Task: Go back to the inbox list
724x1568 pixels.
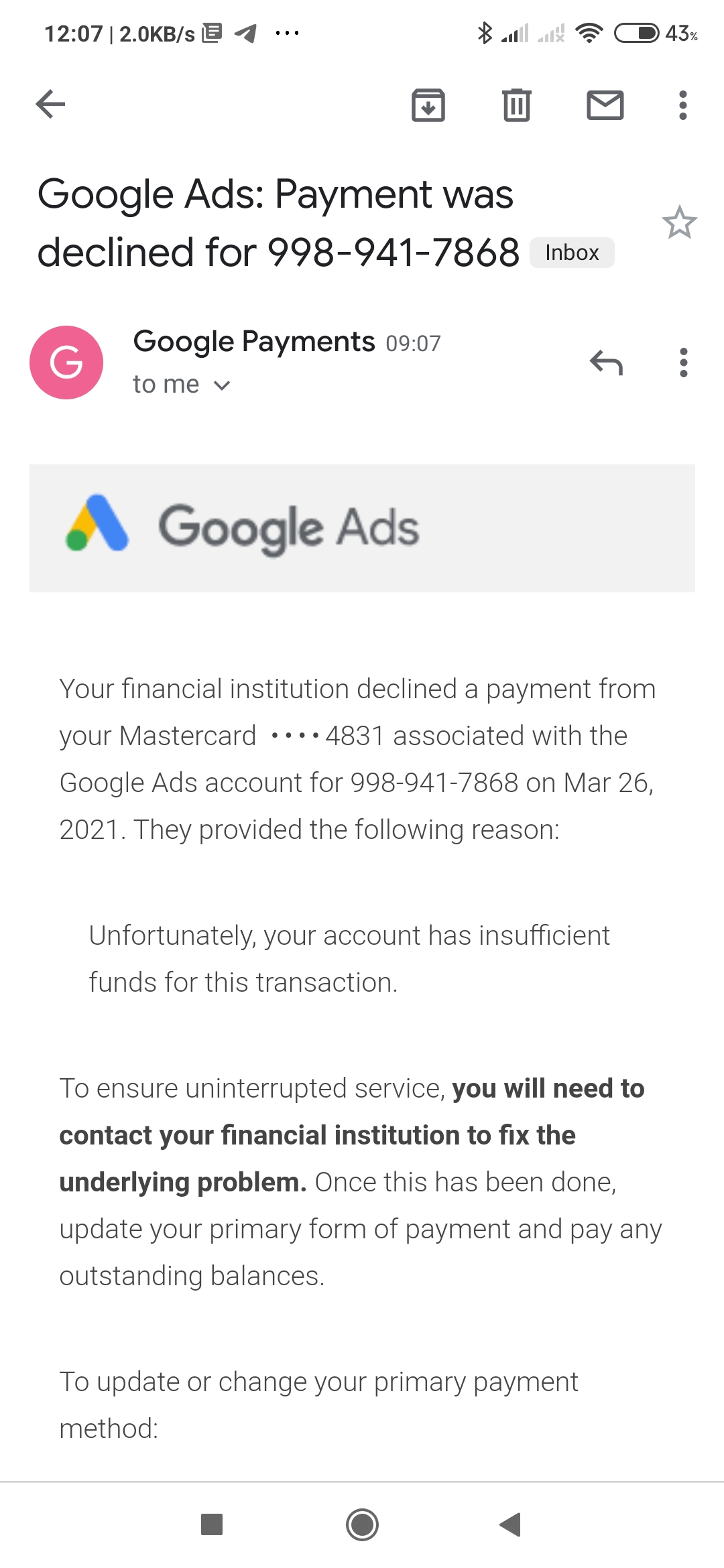Action: tap(50, 105)
